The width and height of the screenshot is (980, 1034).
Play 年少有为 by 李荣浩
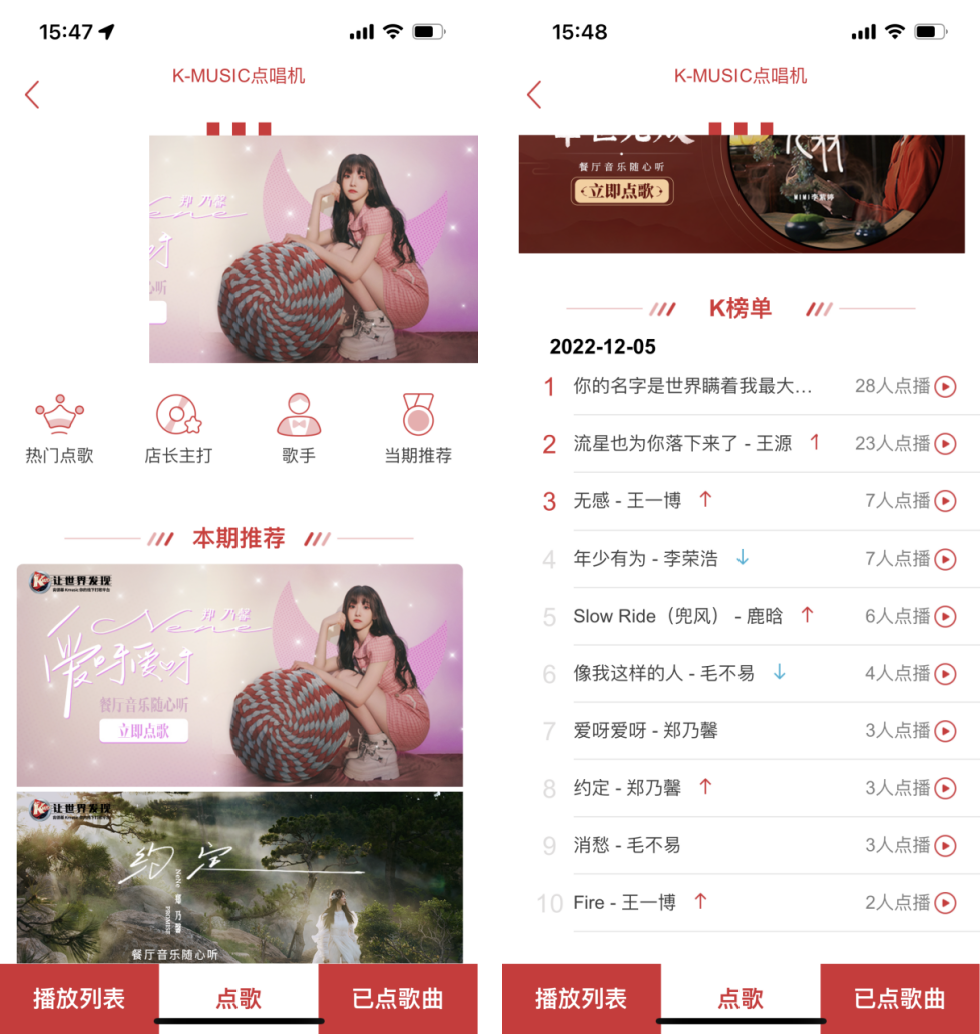(x=945, y=558)
